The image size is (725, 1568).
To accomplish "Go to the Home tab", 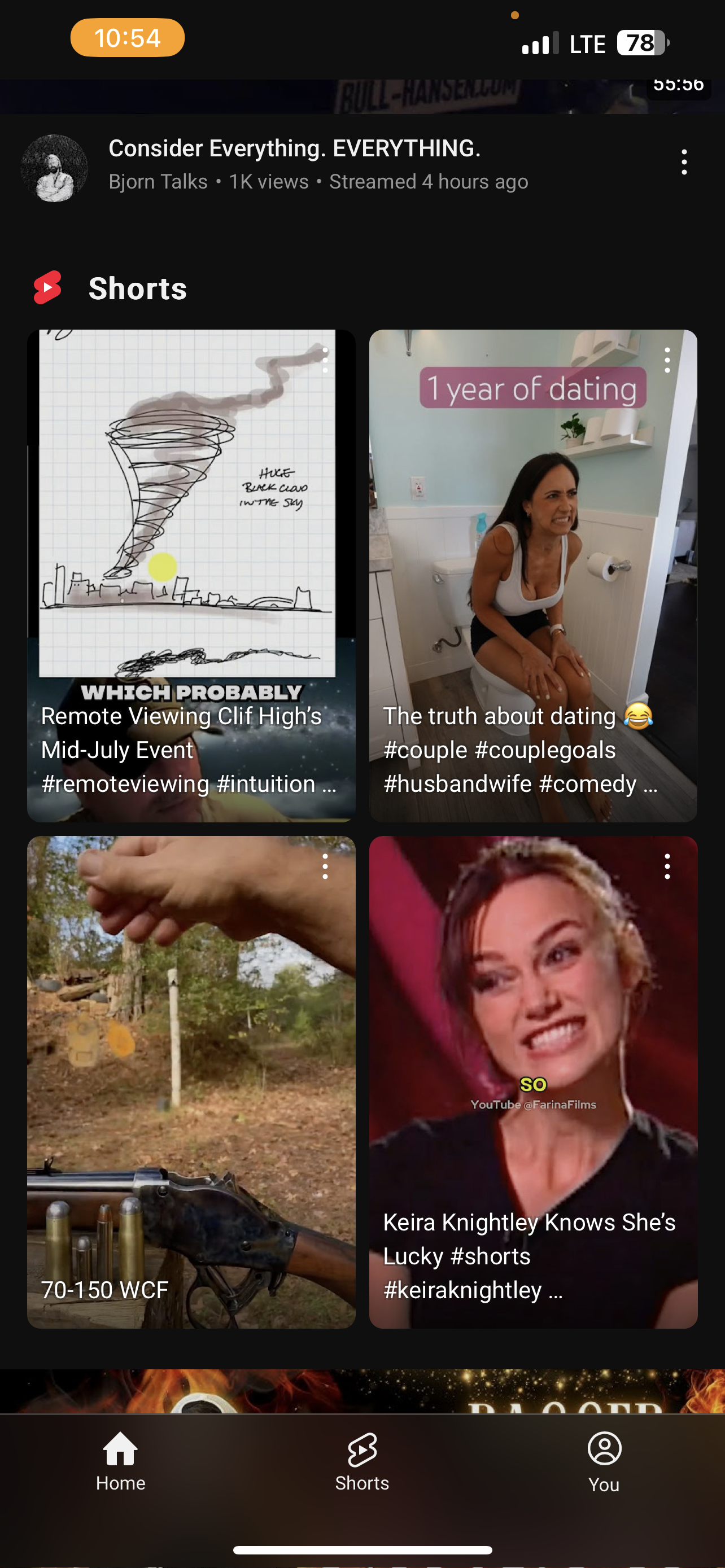I will pyautogui.click(x=120, y=1461).
